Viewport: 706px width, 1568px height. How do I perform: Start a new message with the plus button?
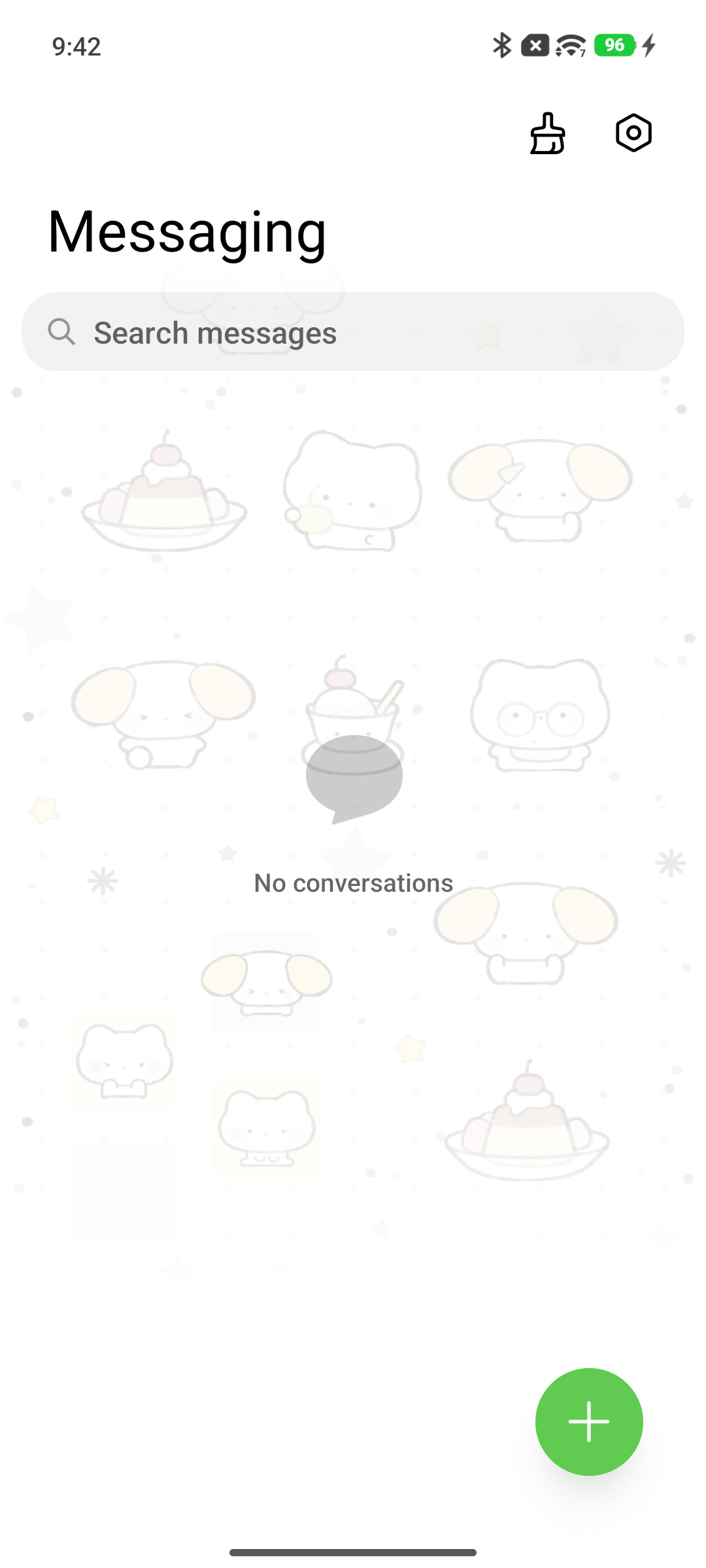(589, 1422)
